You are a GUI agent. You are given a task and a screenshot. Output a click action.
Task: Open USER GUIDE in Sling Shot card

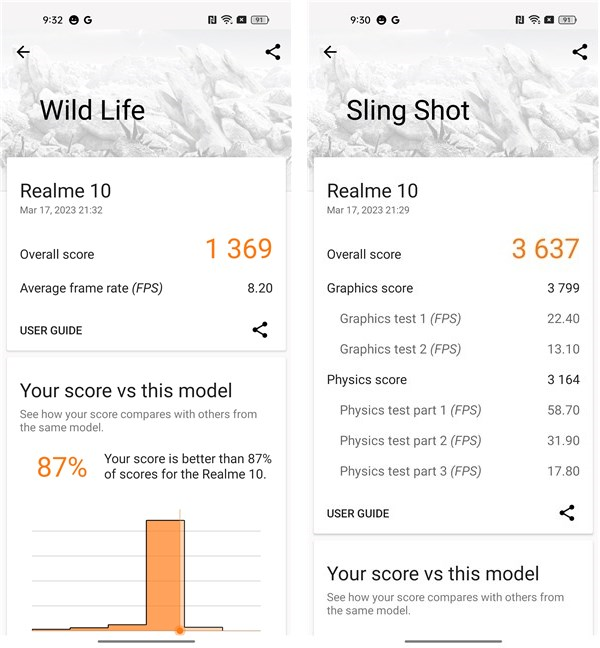point(358,513)
